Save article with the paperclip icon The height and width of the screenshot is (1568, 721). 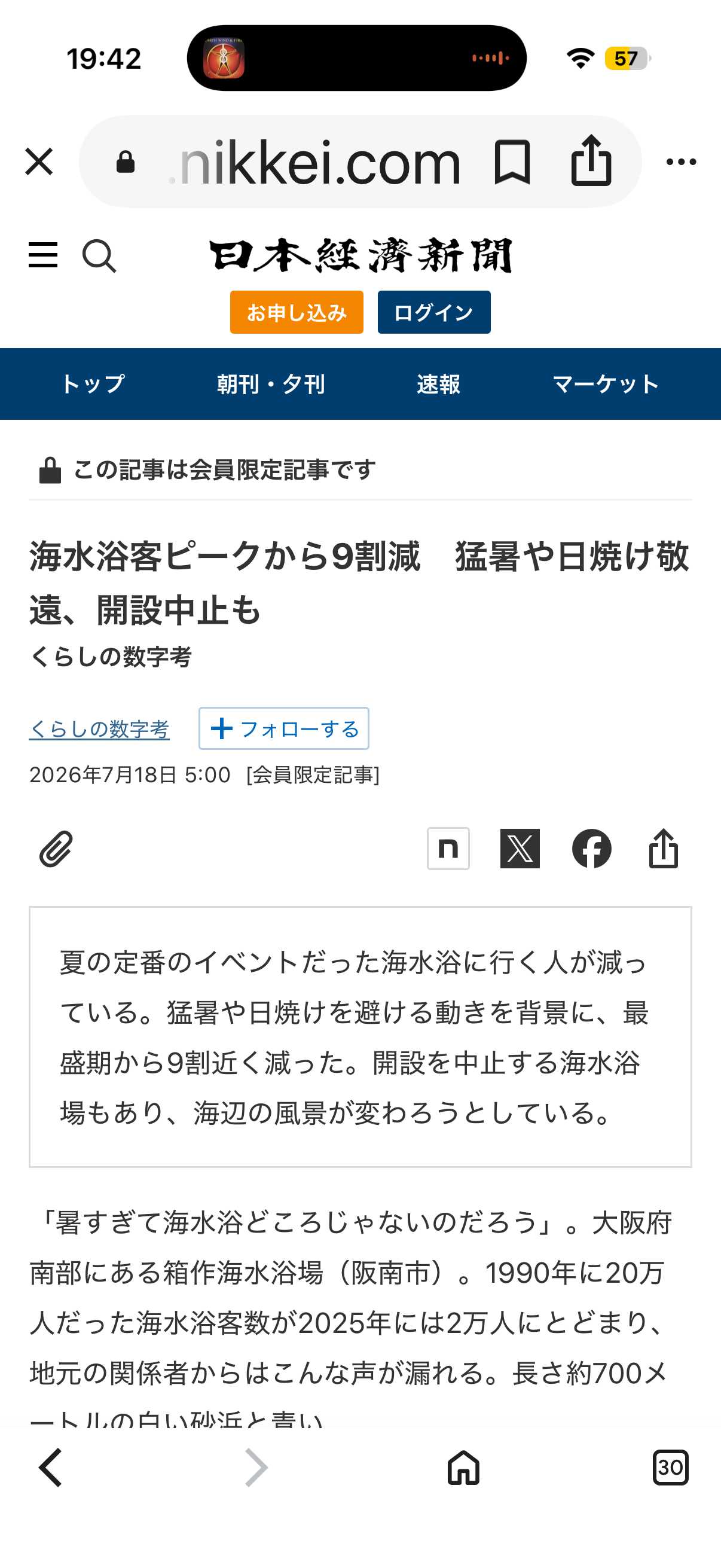tap(56, 848)
